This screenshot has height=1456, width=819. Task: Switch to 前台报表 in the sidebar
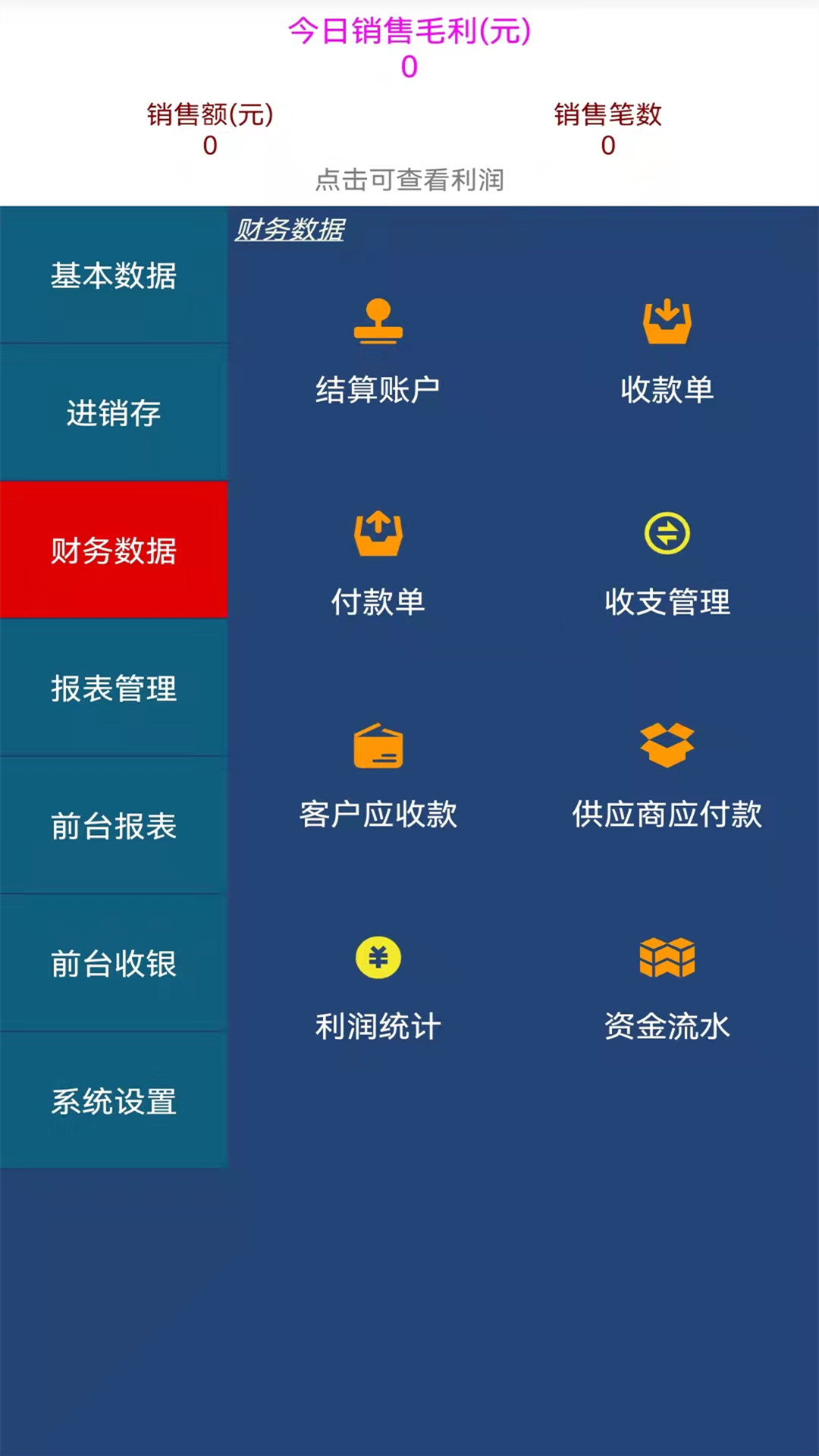(114, 825)
